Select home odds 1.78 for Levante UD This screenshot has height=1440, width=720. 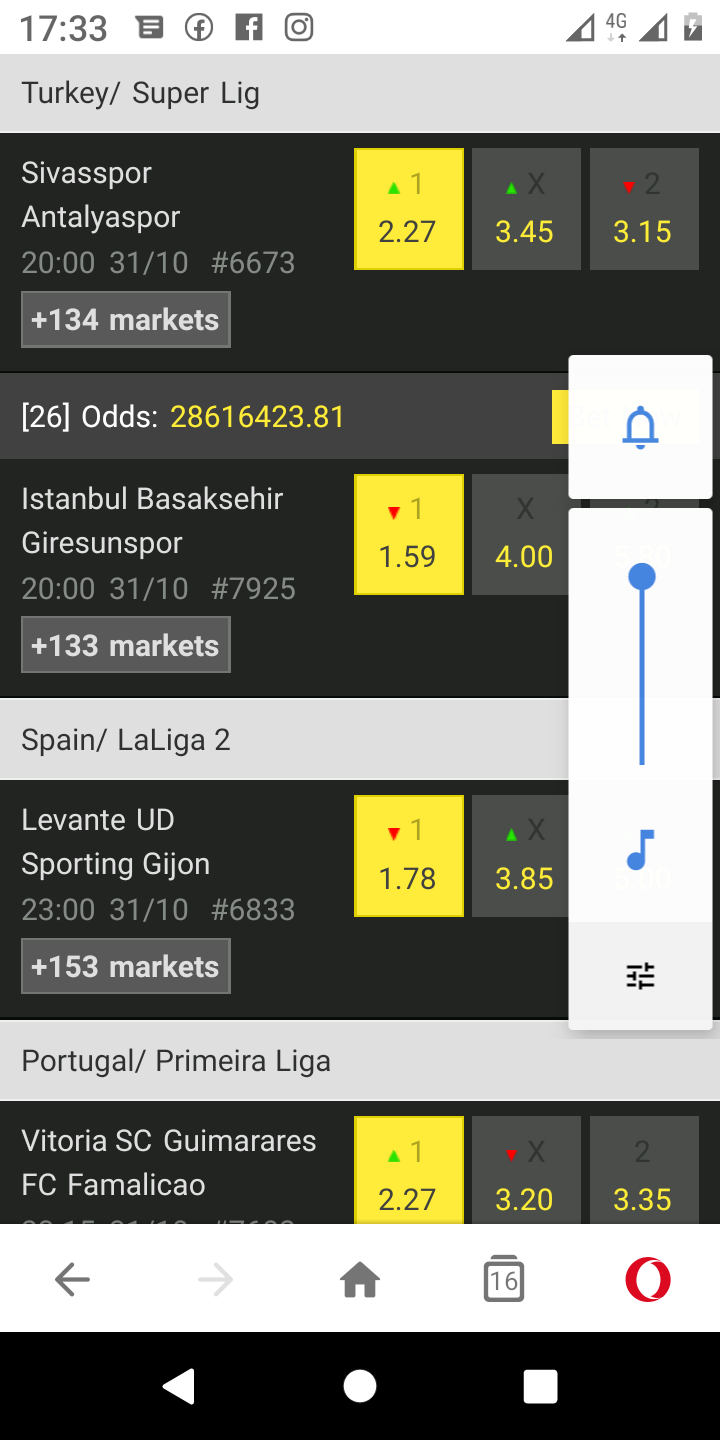(409, 856)
